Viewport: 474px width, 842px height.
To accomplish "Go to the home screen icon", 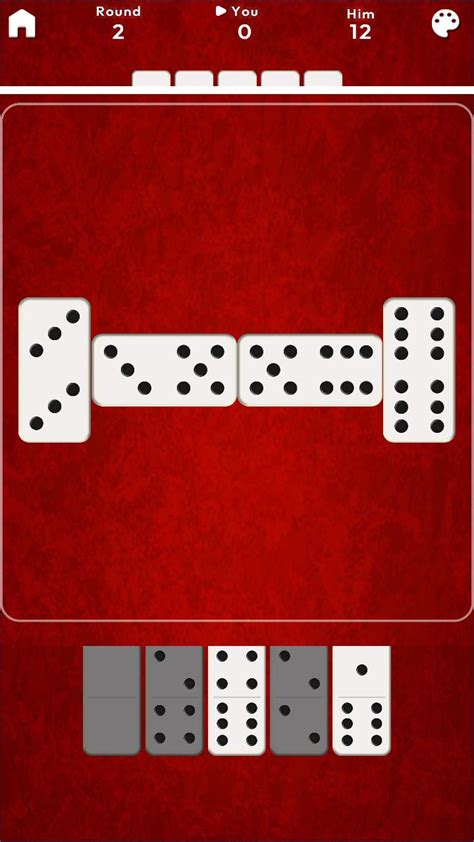I will [x=22, y=24].
